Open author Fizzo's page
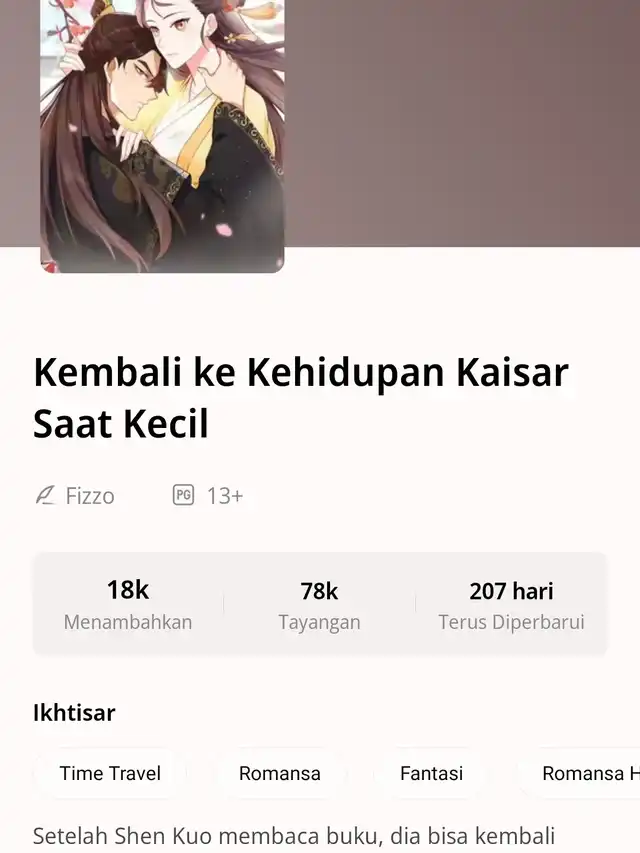 click(x=89, y=496)
